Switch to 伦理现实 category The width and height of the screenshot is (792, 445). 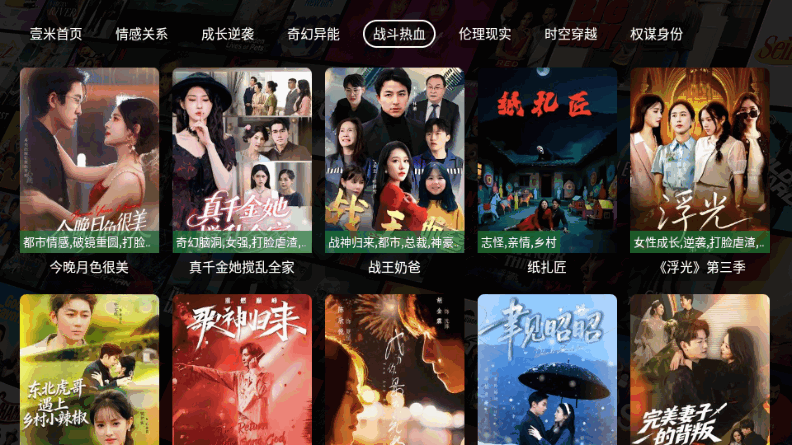click(x=485, y=34)
